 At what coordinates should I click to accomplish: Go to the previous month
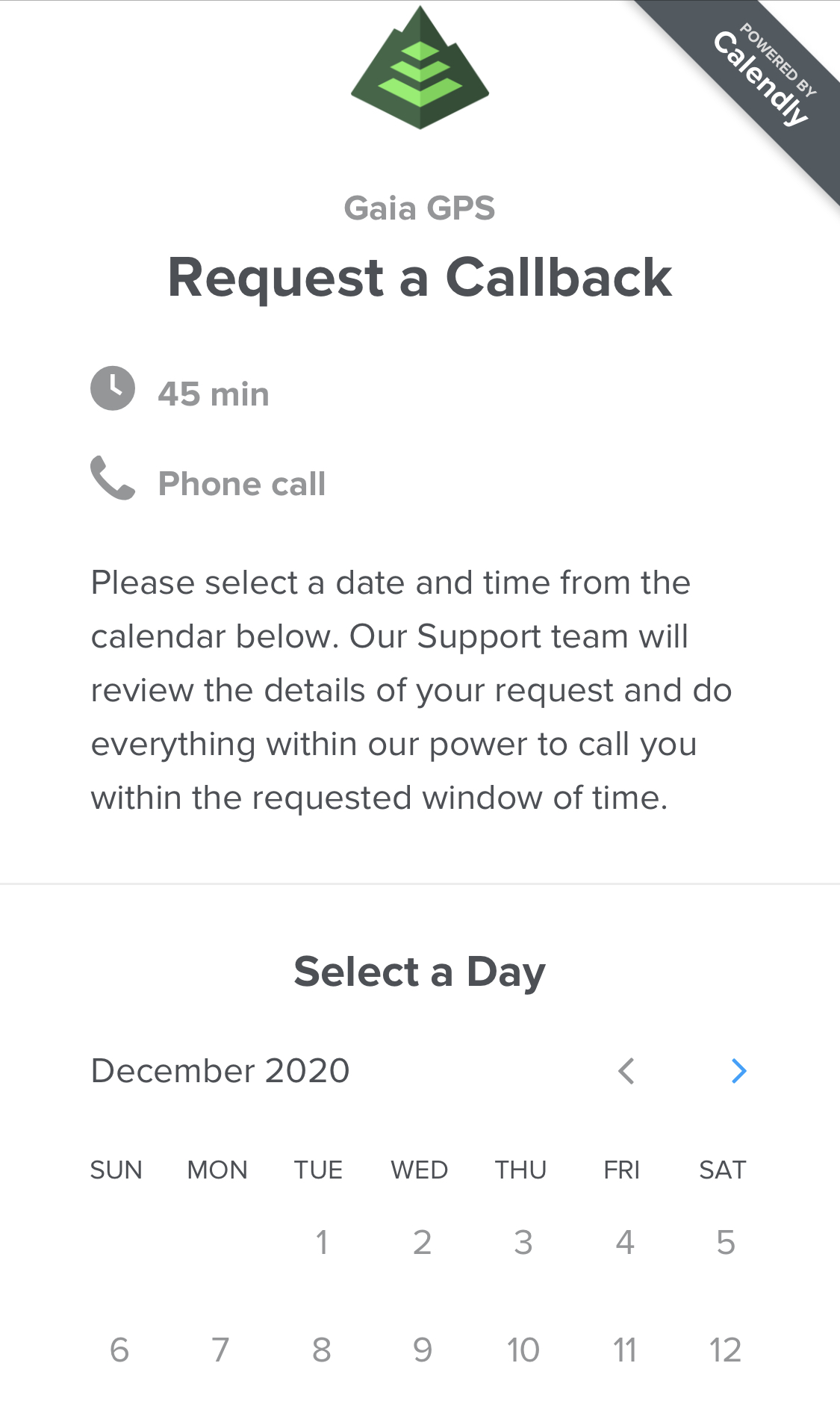(626, 1071)
